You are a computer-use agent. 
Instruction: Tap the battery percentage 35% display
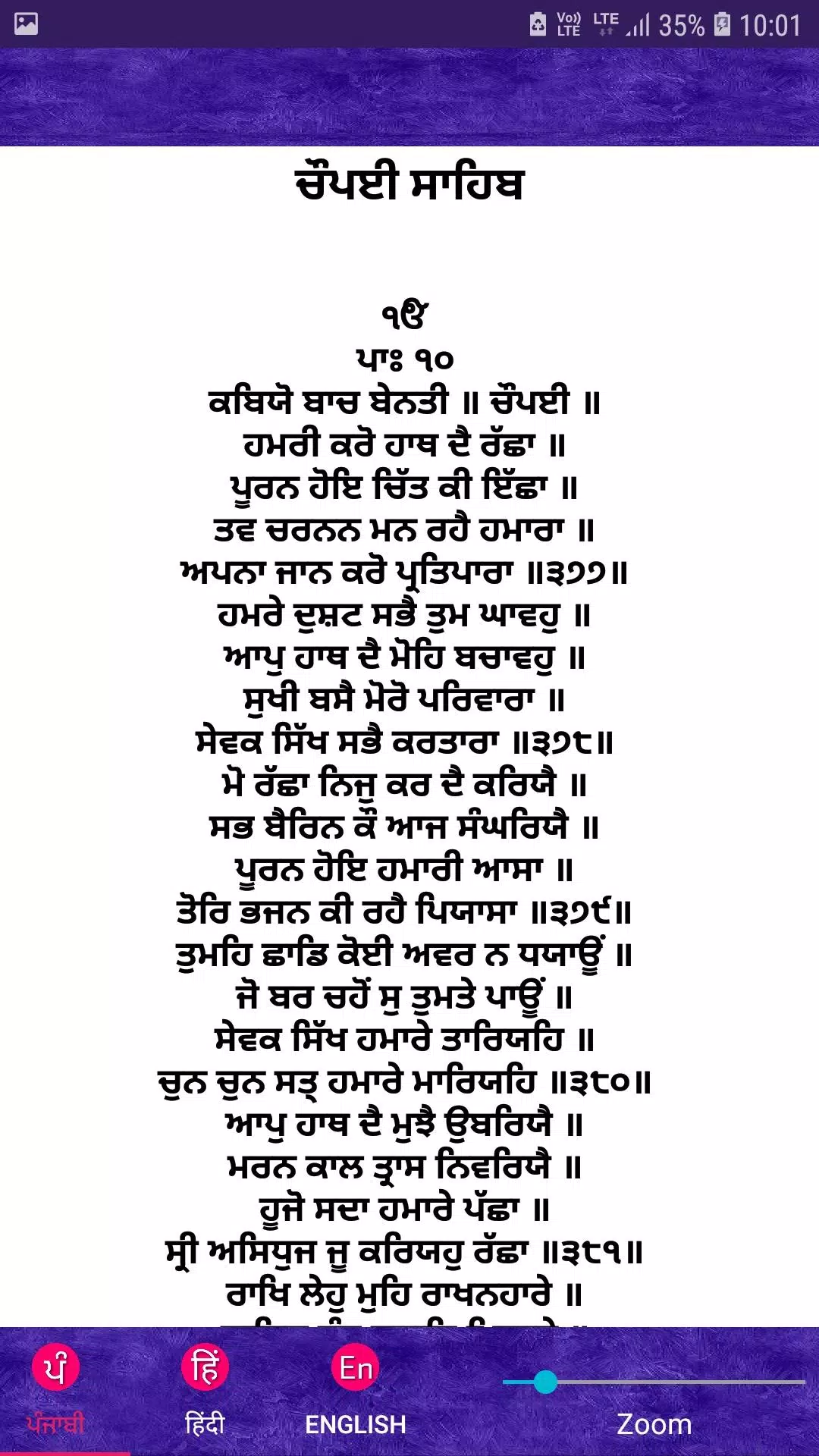pos(681,24)
